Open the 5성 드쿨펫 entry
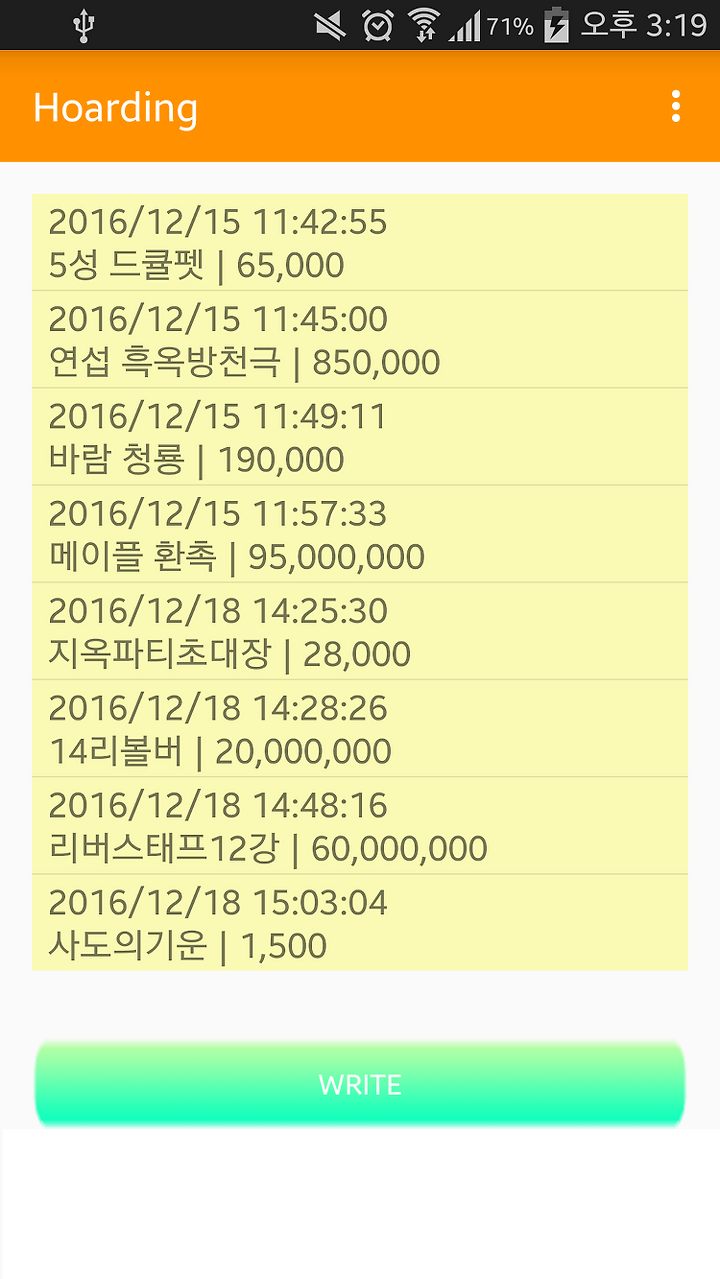 (360, 242)
